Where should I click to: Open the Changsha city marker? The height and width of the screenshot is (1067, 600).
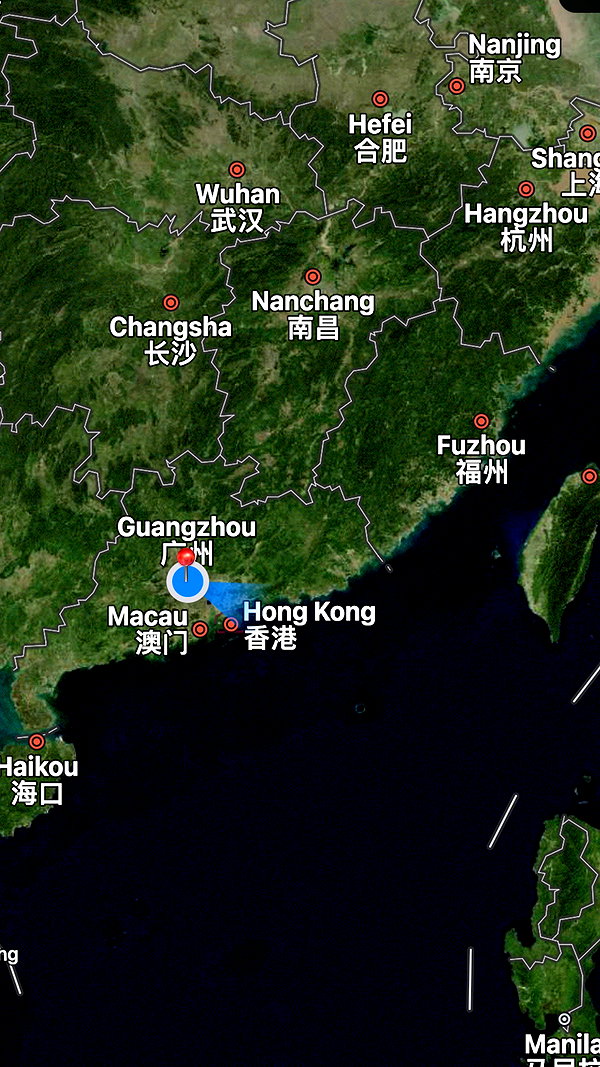tap(171, 303)
